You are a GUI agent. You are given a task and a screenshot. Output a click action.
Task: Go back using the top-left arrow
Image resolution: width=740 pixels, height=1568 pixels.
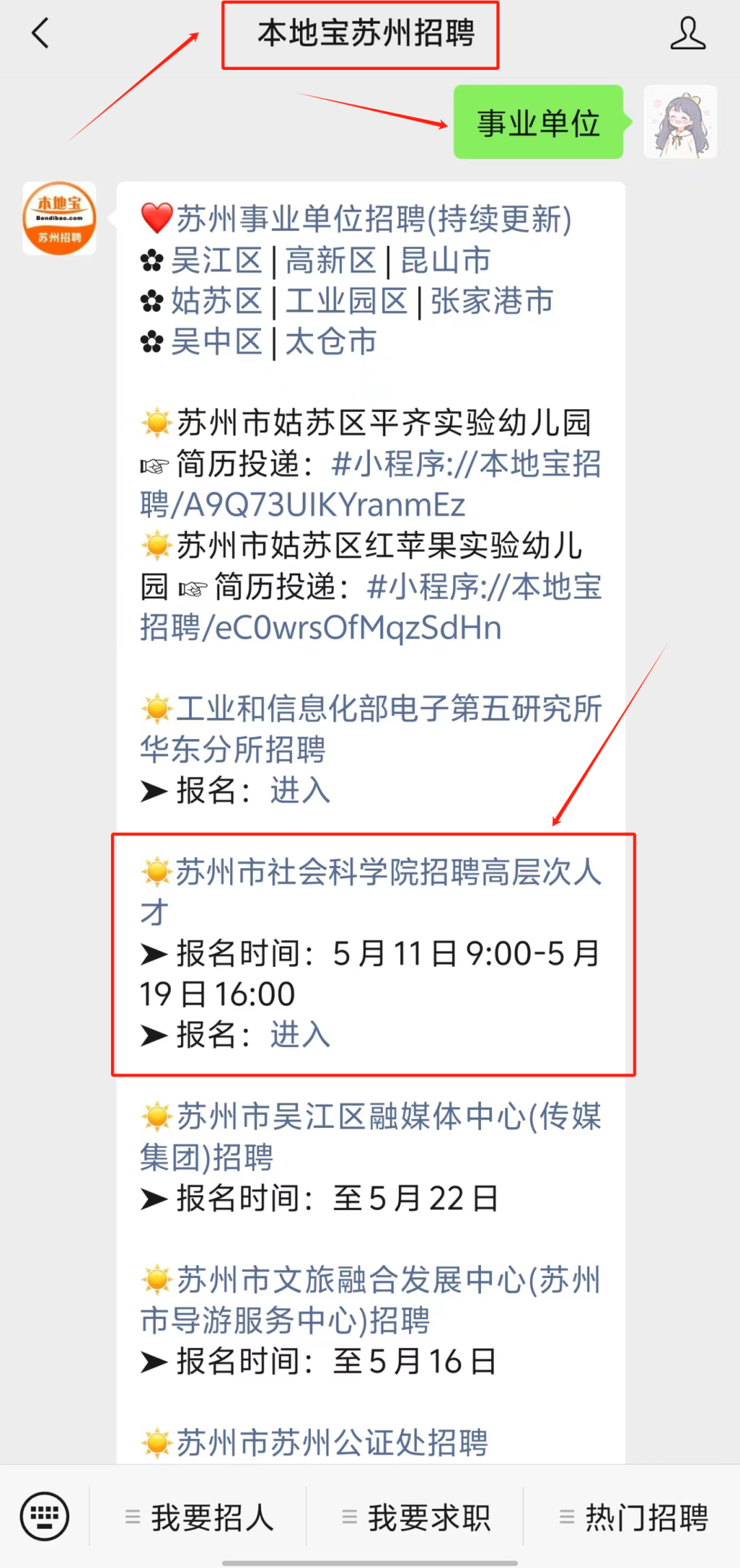(40, 33)
